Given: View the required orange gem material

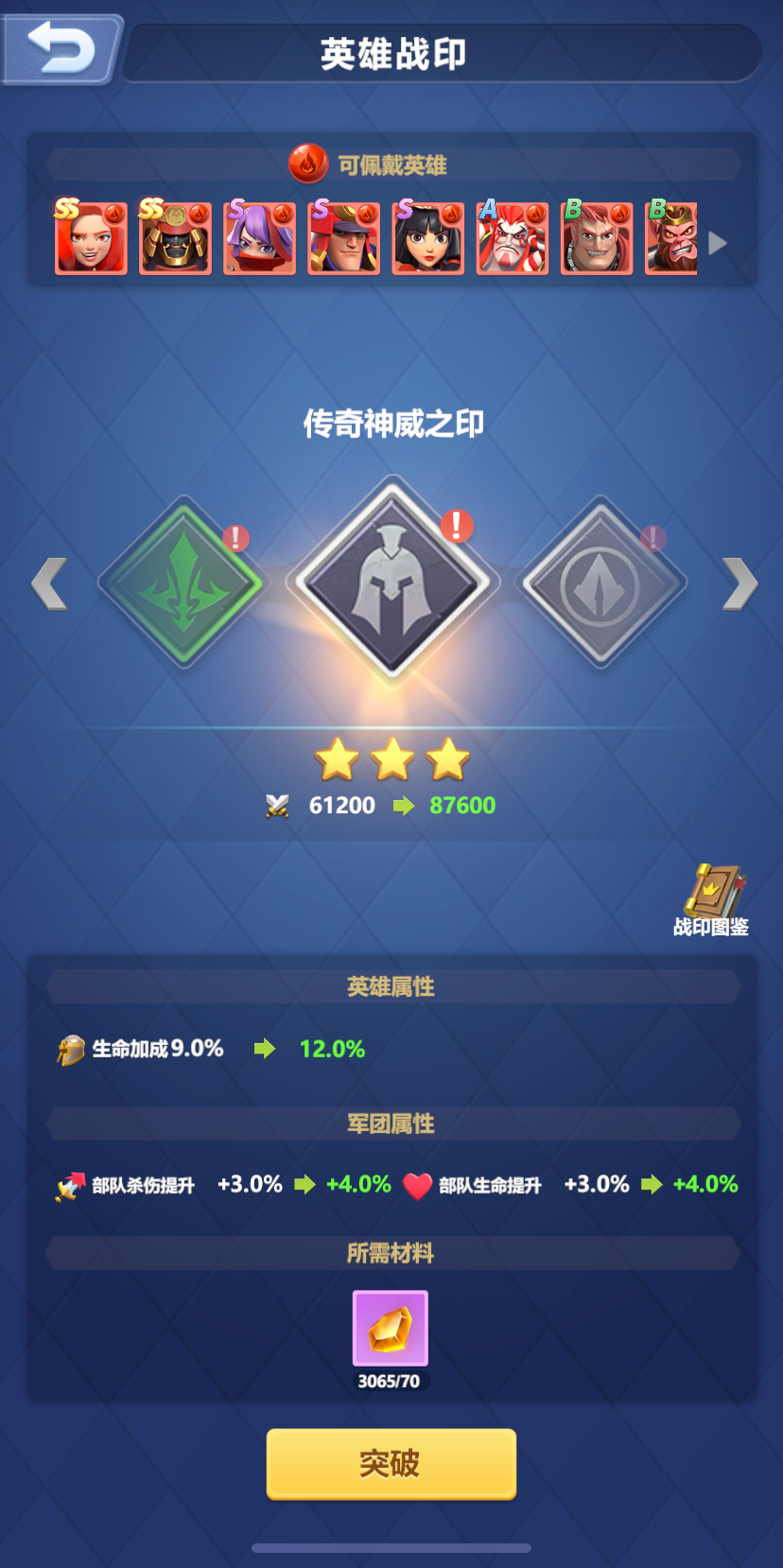Looking at the screenshot, I should click(x=391, y=1329).
